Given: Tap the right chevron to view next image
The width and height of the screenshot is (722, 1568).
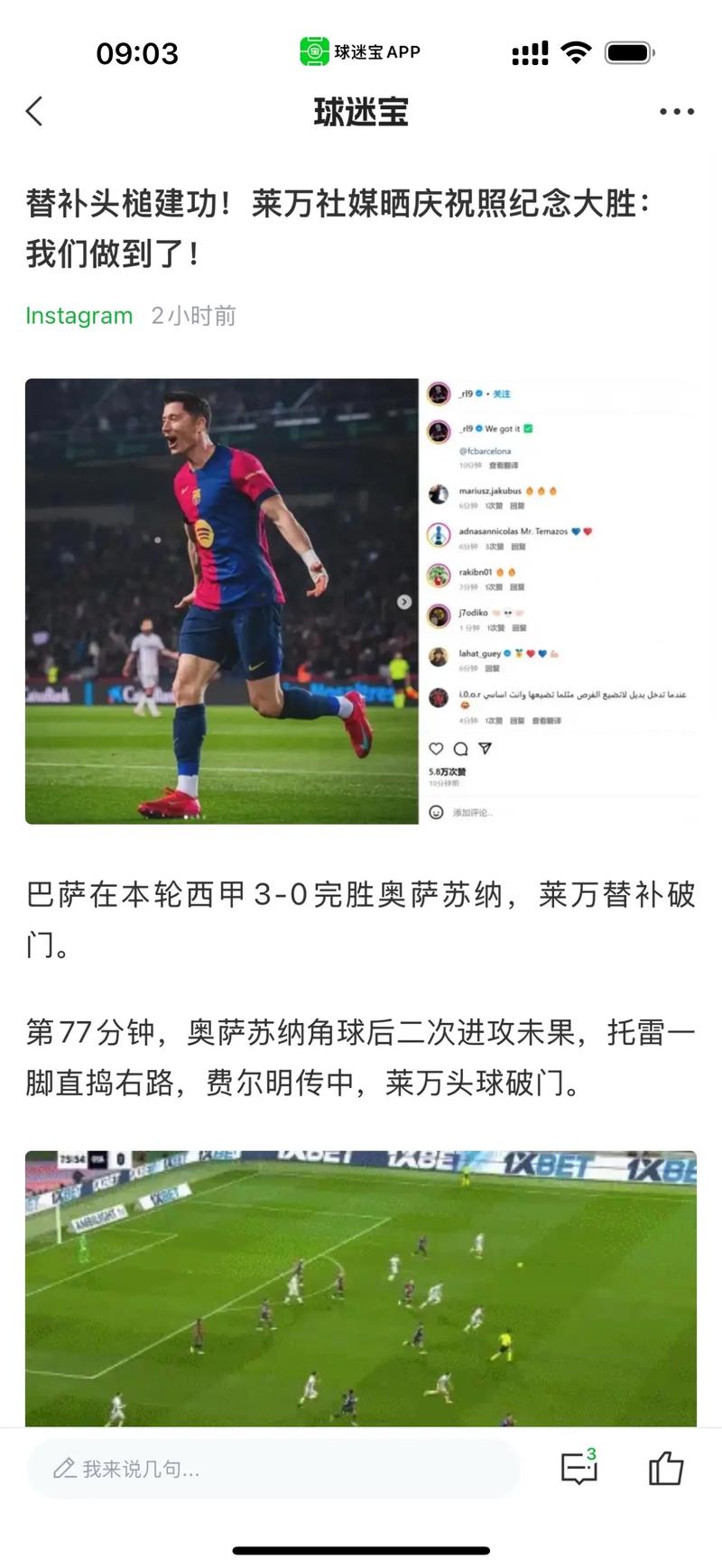Looking at the screenshot, I should 404,601.
